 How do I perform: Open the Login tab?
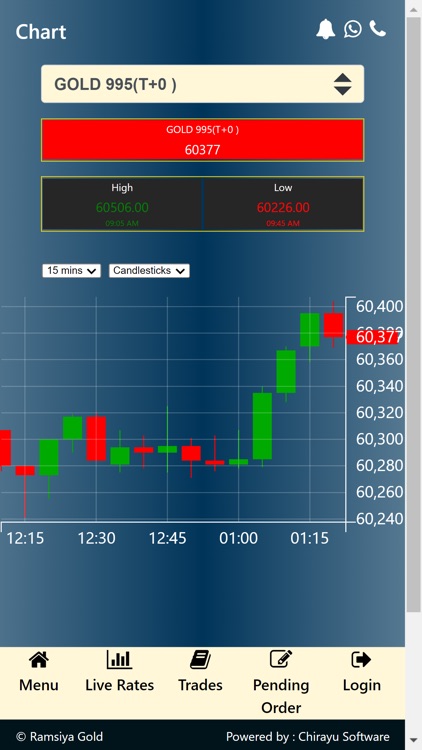(x=361, y=673)
